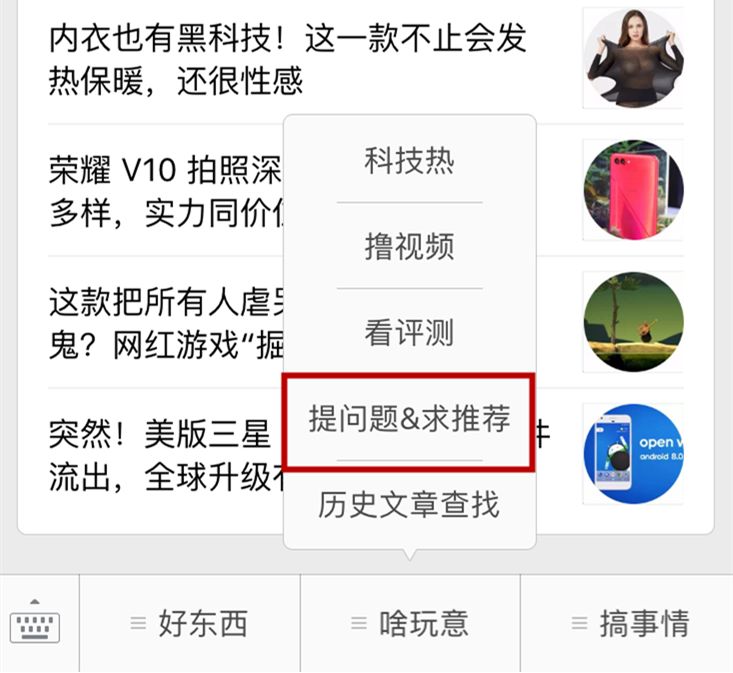
Task: View the 美版三星 article
Action: [160, 455]
